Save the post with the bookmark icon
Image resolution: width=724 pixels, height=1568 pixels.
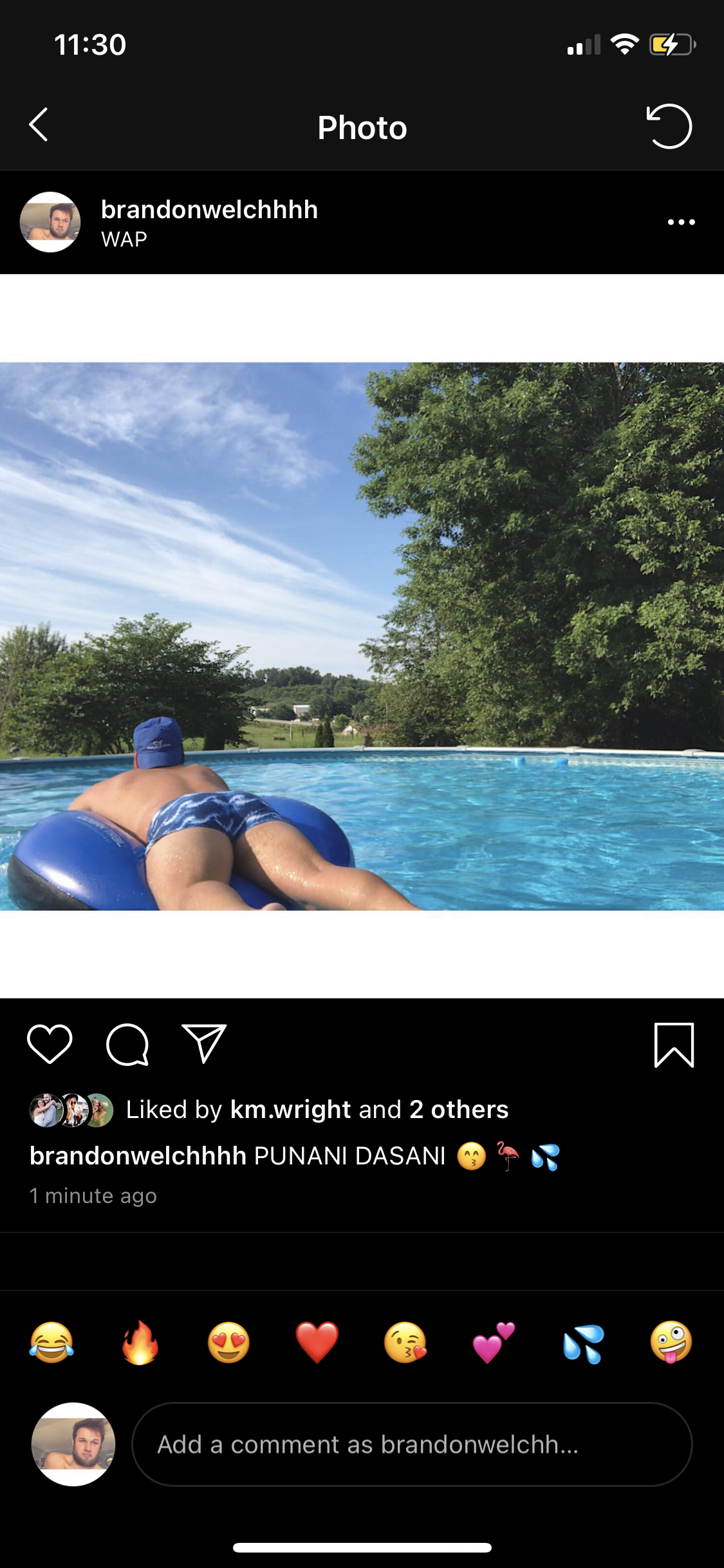click(674, 1045)
